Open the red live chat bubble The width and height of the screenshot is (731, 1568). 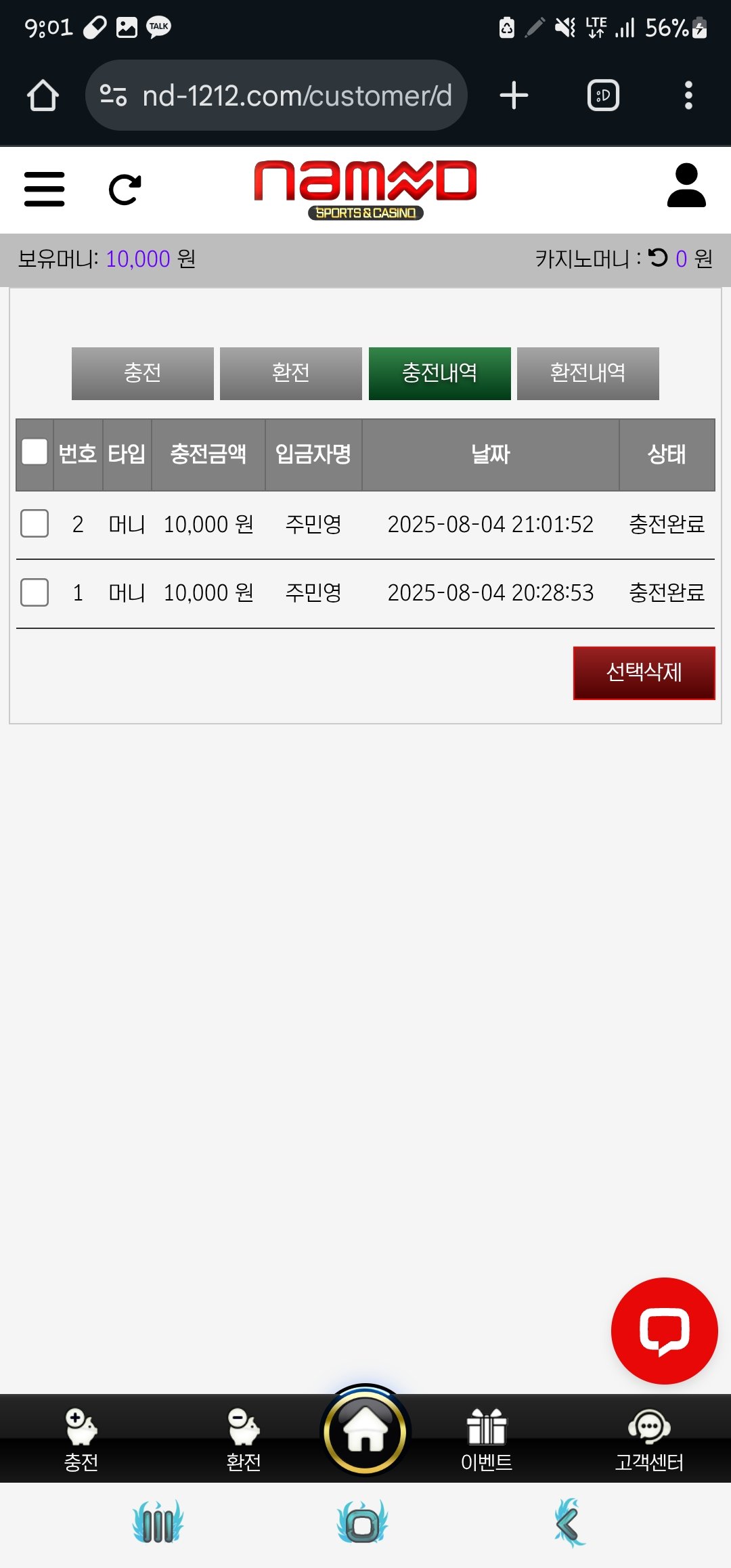pyautogui.click(x=664, y=1330)
